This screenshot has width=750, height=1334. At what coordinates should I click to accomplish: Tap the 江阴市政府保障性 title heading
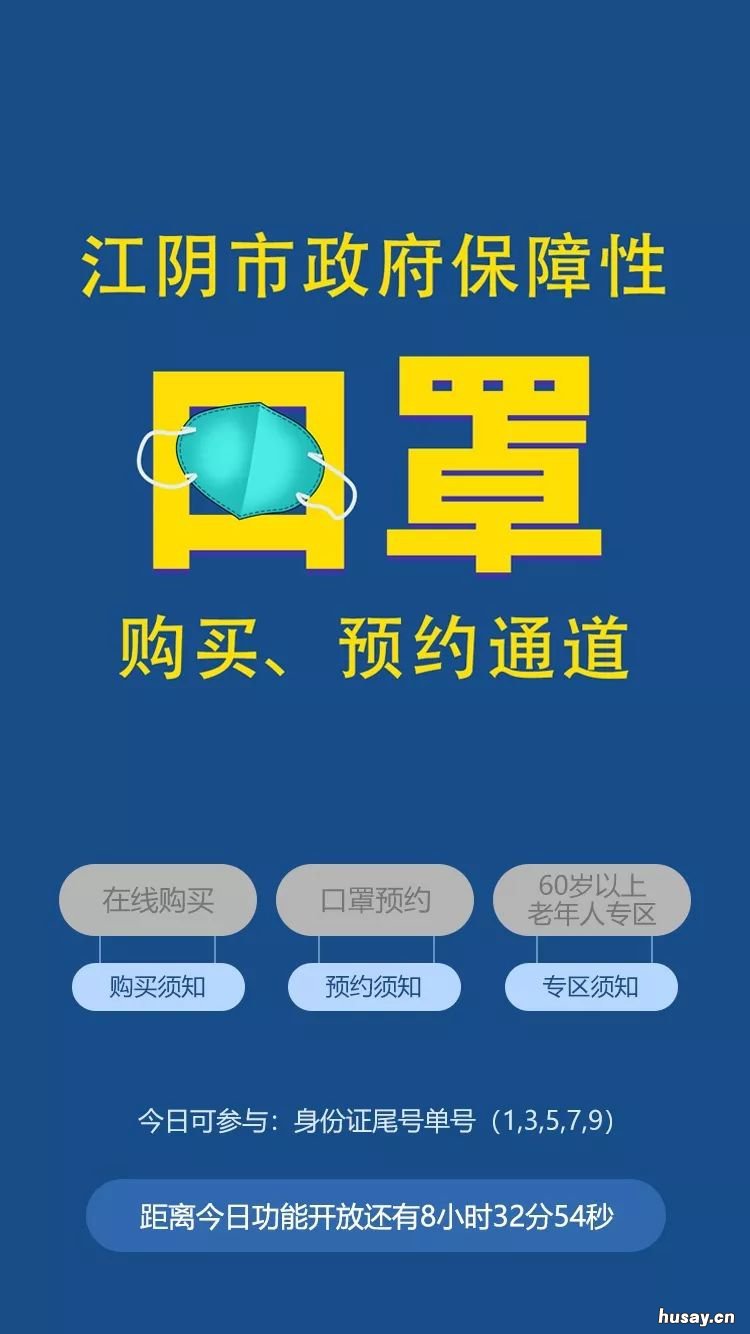(x=375, y=263)
